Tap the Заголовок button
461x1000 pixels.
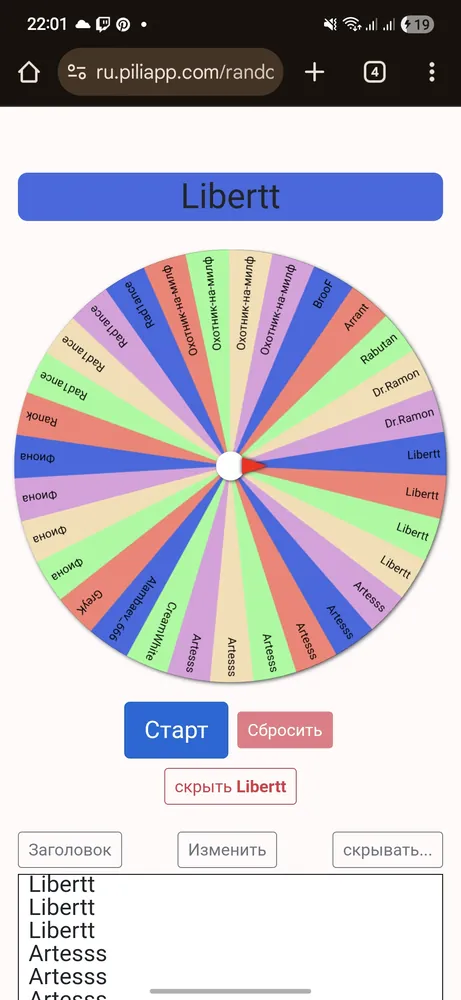70,849
